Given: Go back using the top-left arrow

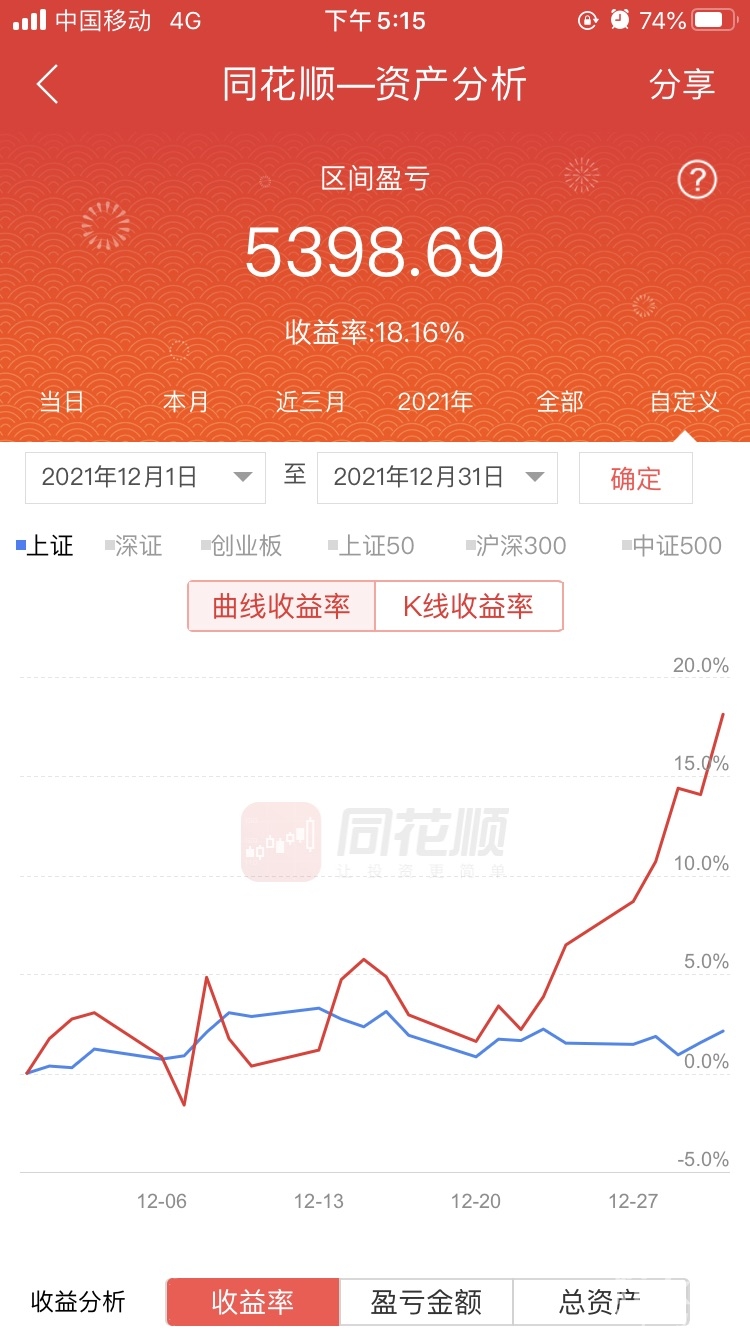Looking at the screenshot, I should [x=48, y=84].
